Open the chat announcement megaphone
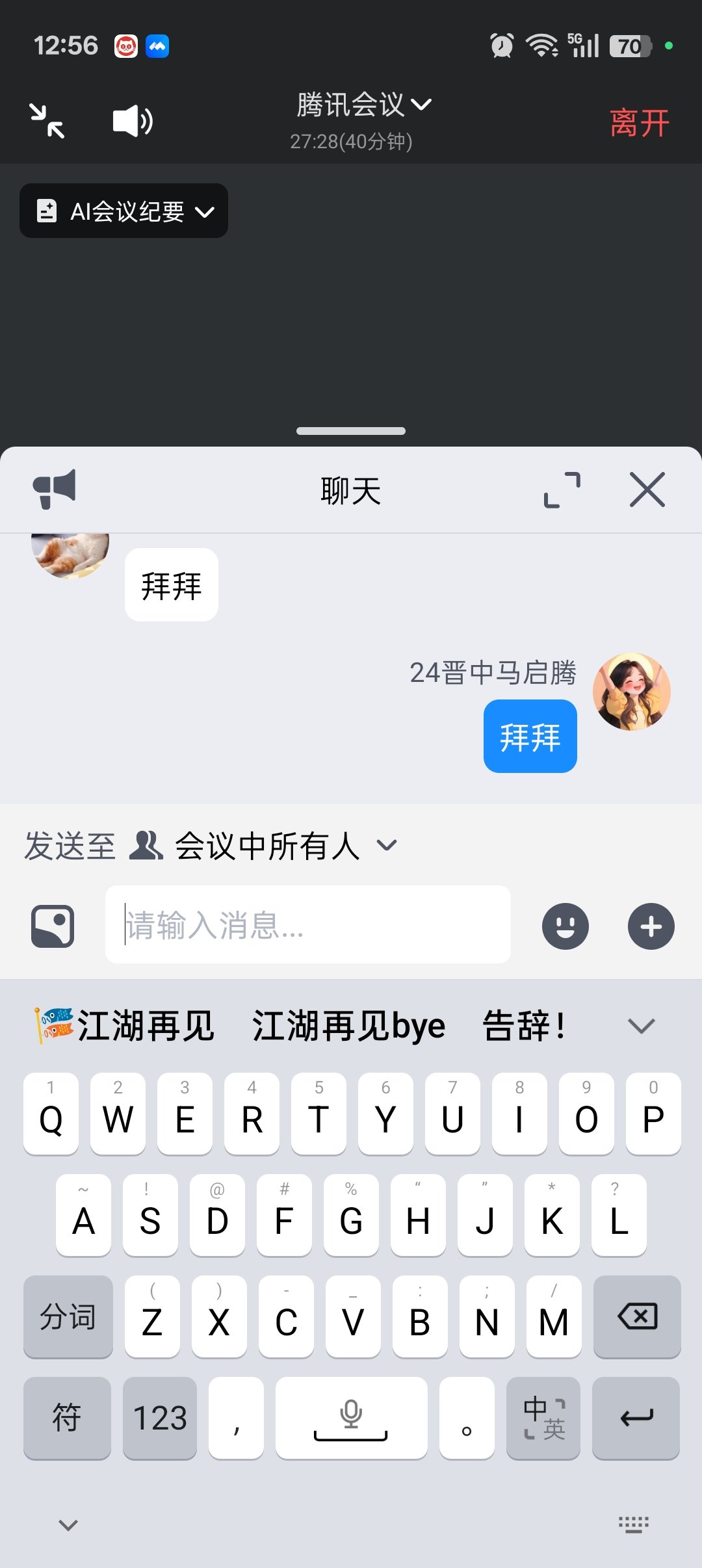The width and height of the screenshot is (702, 1568). pos(55,489)
